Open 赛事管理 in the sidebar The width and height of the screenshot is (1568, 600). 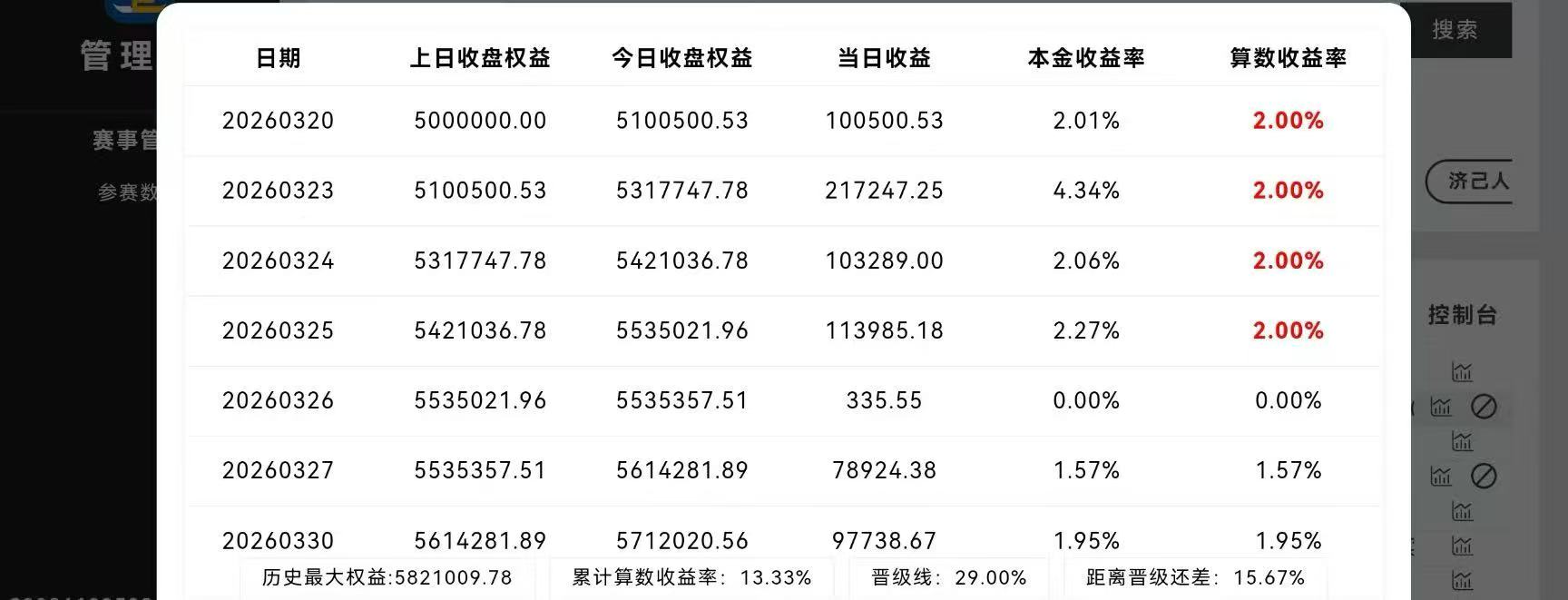click(x=124, y=140)
